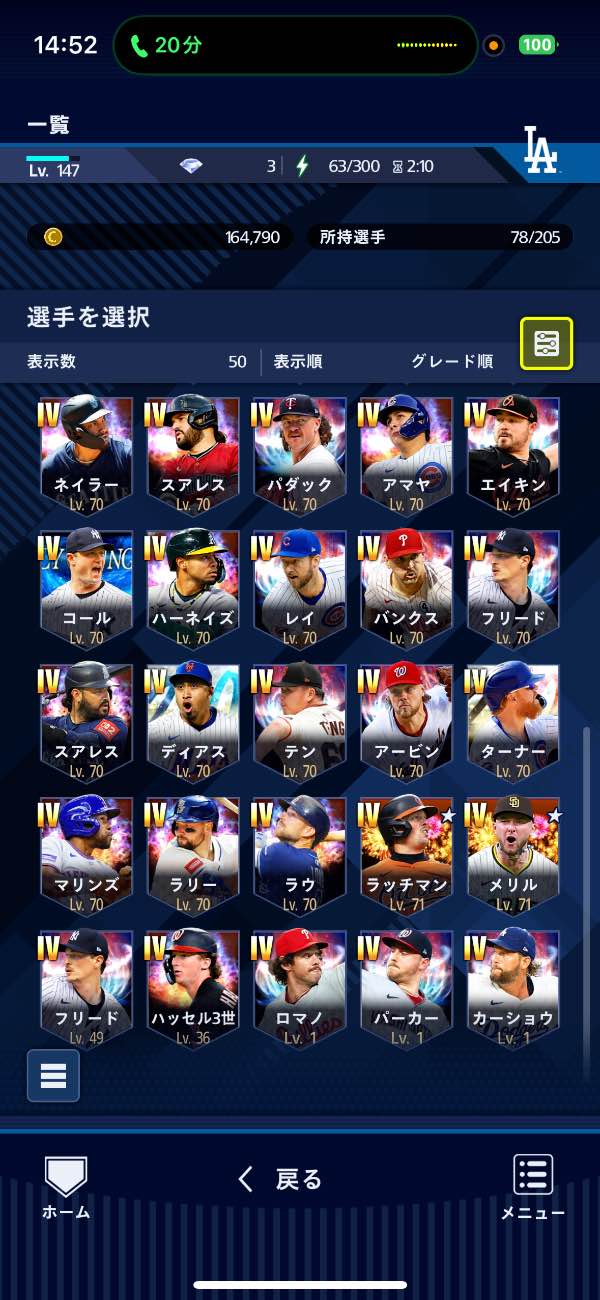Tap 戻る to go back
The height and width of the screenshot is (1300, 600).
pos(280,1179)
